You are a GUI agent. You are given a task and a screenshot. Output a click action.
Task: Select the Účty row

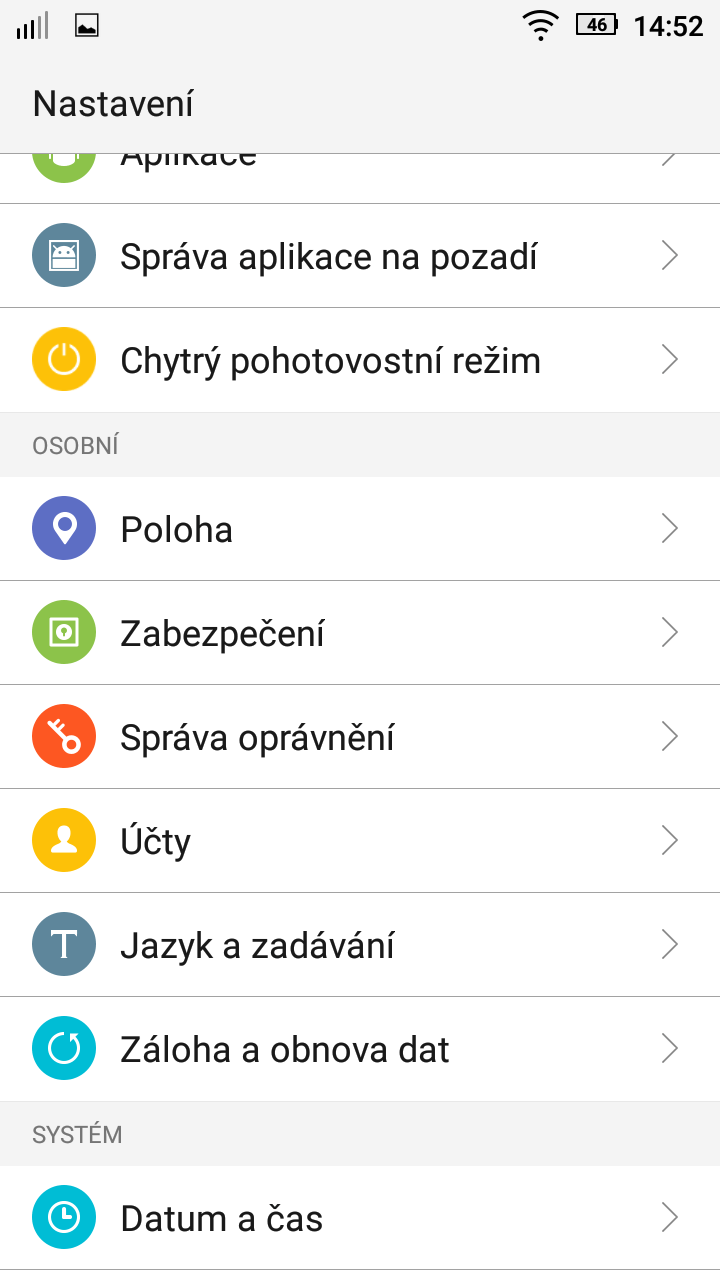tap(360, 841)
